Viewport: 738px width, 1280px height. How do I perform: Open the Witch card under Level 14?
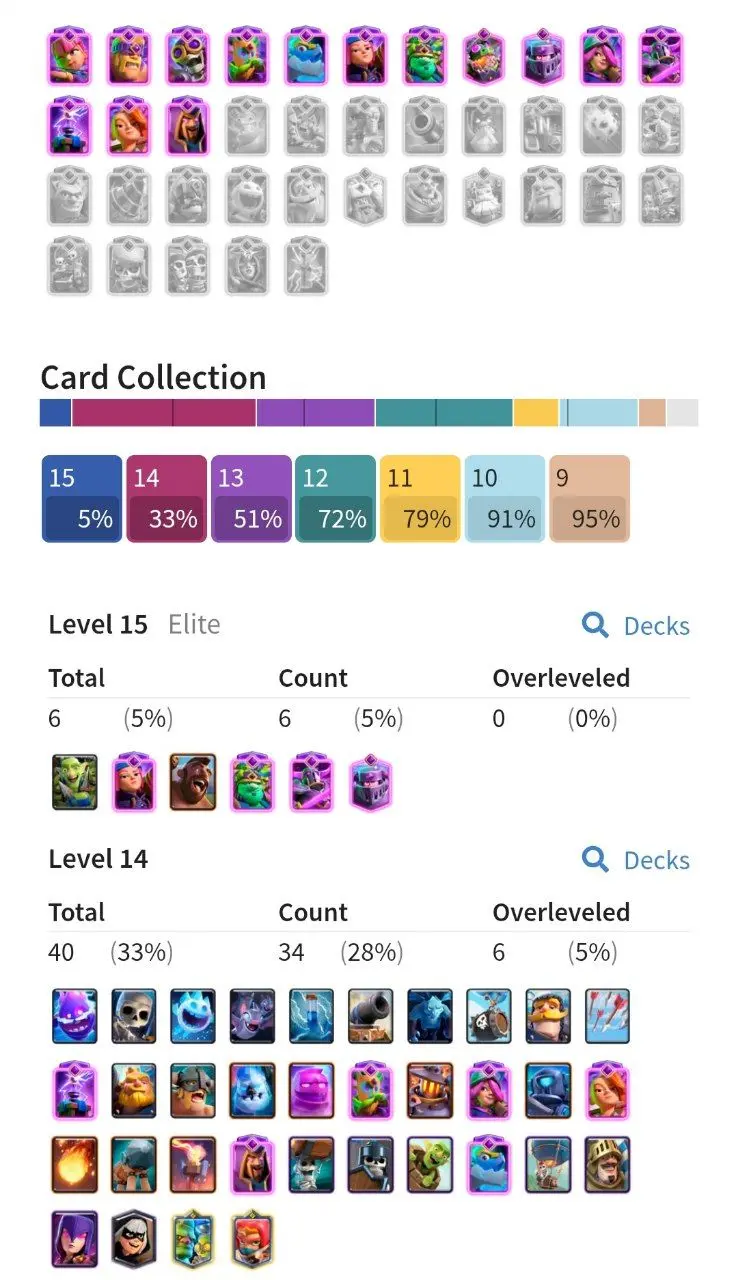(x=74, y=1238)
